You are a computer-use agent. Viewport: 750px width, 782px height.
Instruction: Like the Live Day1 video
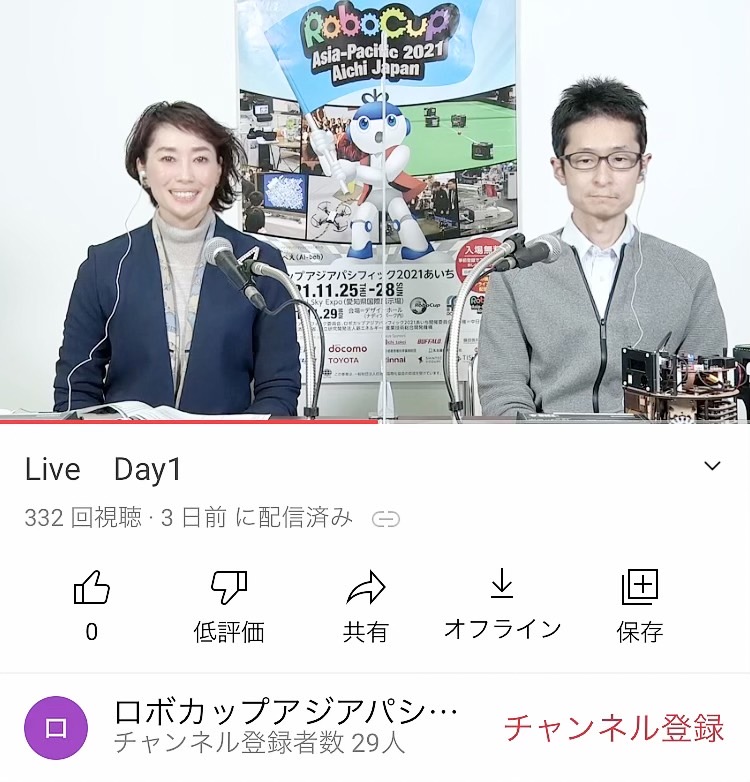coord(91,589)
